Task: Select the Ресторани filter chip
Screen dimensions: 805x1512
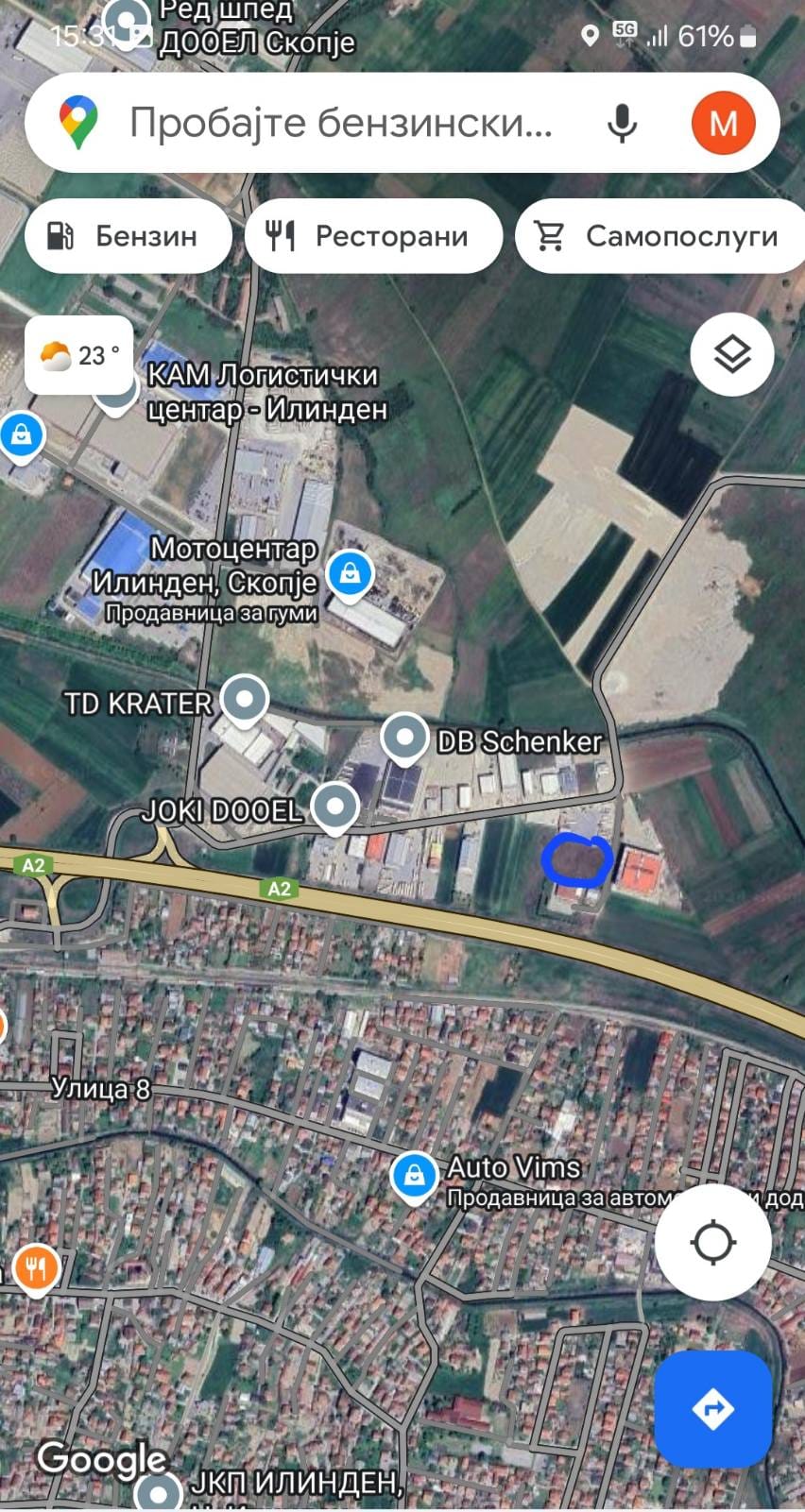Action: [373, 236]
